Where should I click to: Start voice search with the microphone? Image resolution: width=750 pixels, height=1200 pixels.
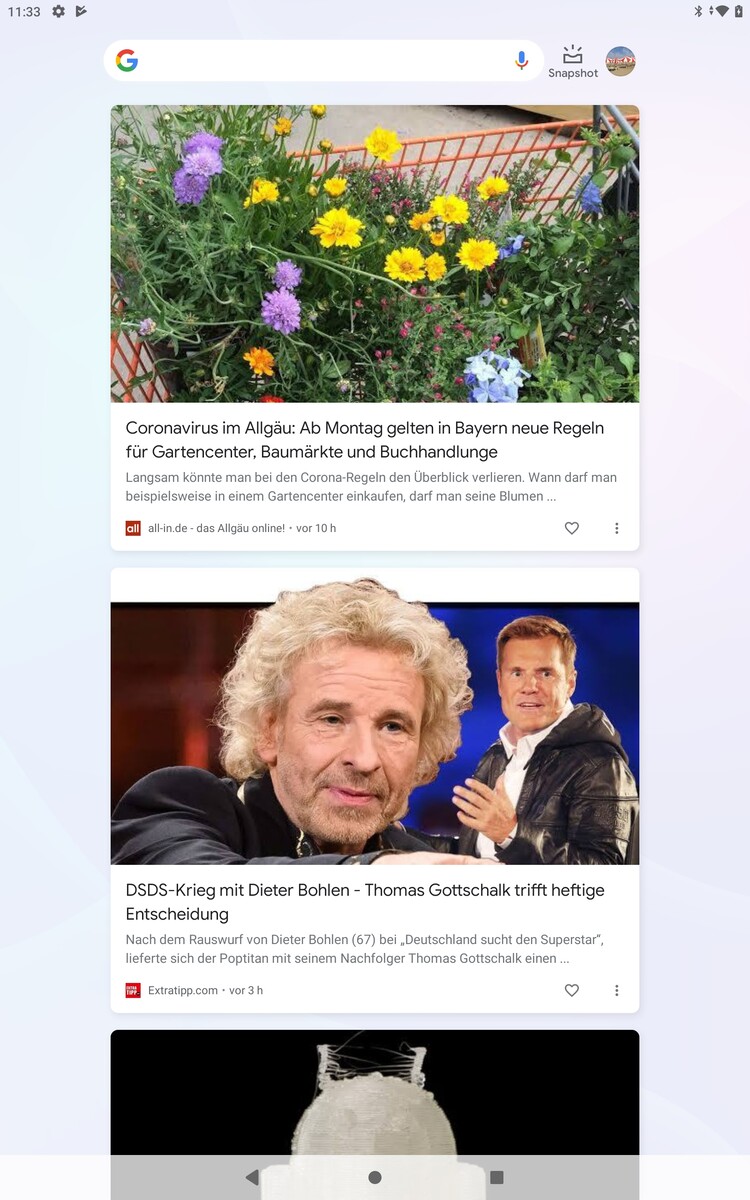[521, 61]
